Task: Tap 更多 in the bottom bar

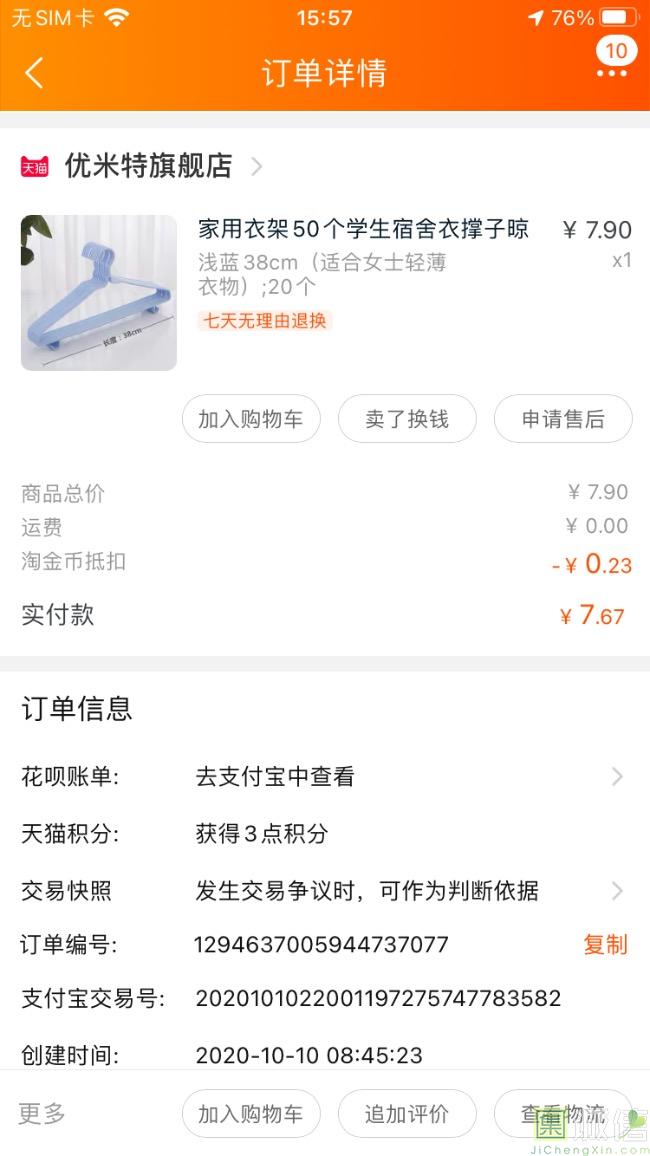Action: coord(42,1113)
